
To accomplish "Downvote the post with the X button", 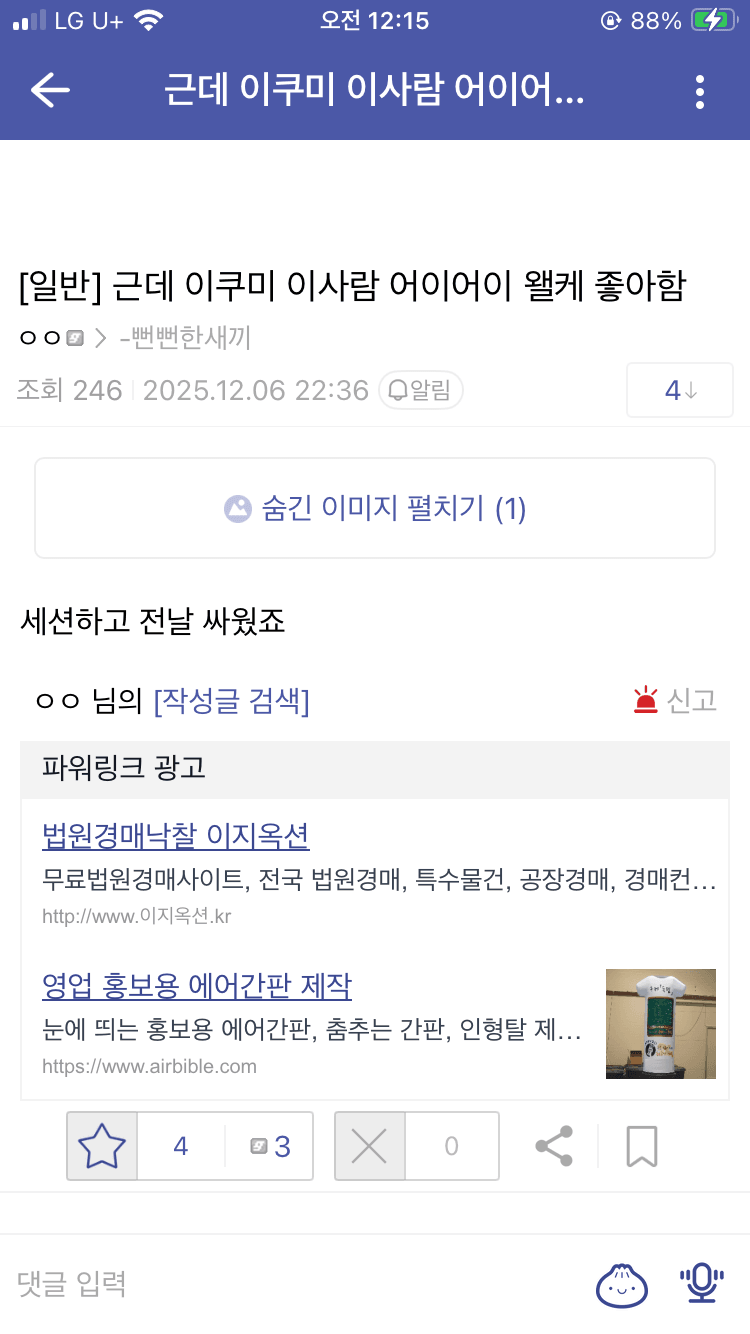I will 370,1146.
